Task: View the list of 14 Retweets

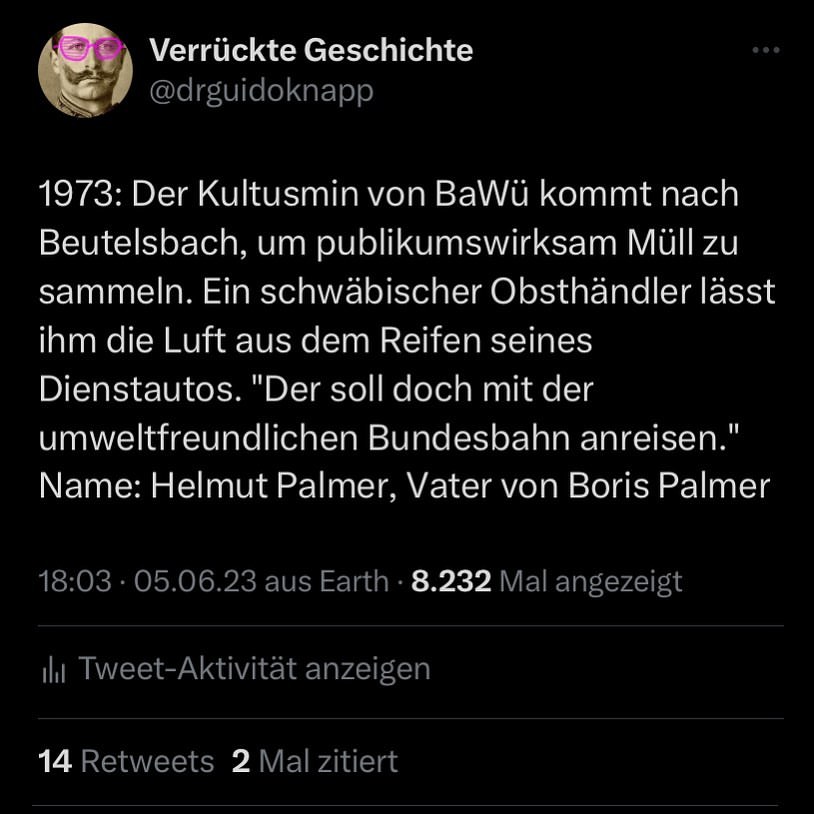Action: tap(126, 761)
